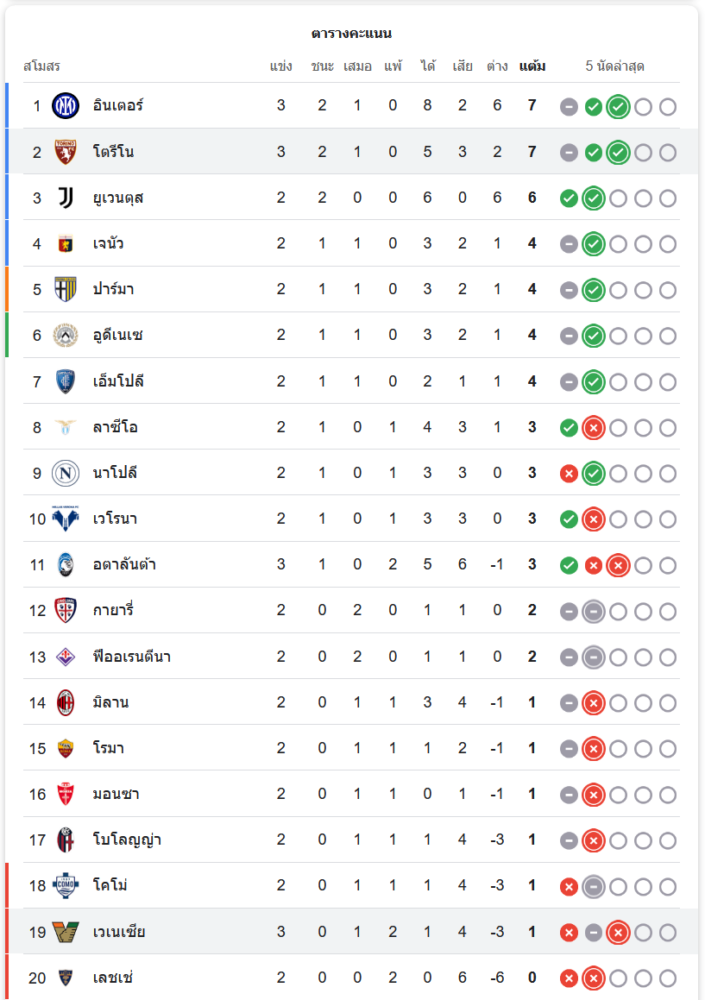Open Fiorentina from the table
Viewport: 705px width, 1000px height.
coord(131,657)
